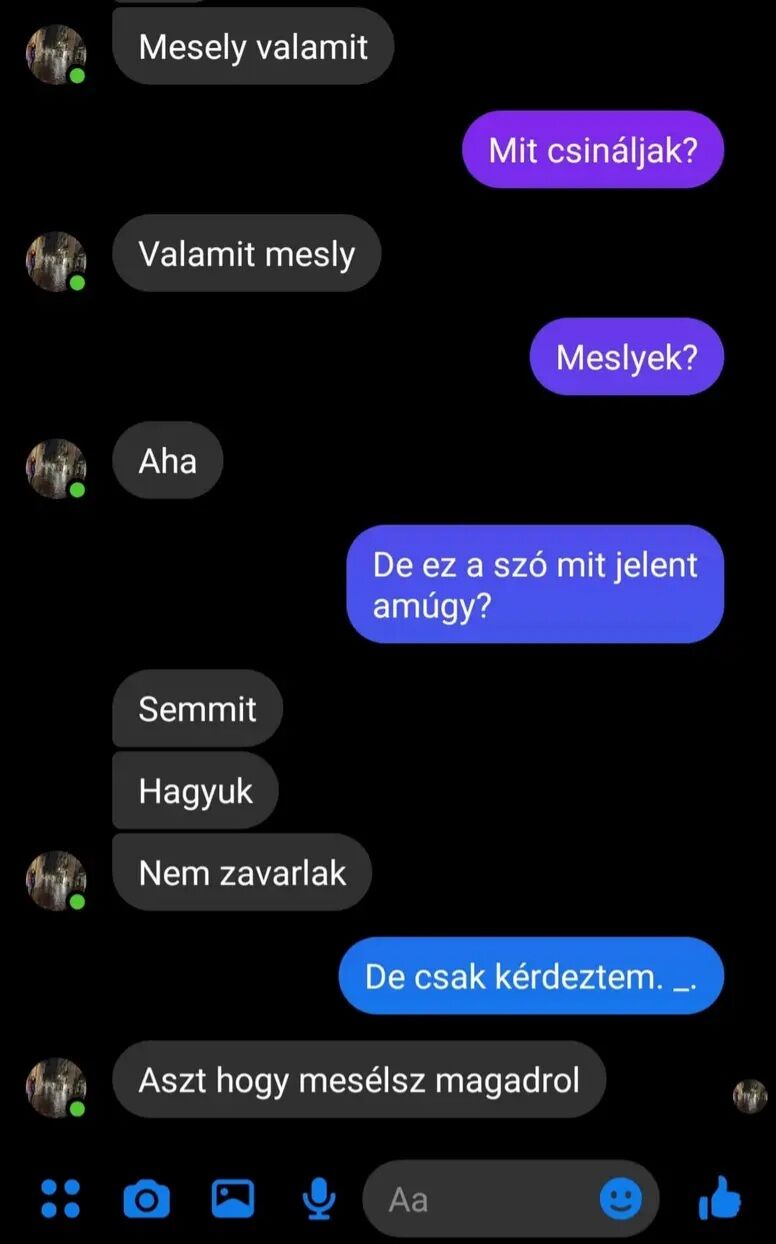Open the camera to take a photo
Image resolution: width=776 pixels, height=1244 pixels.
pos(146,1198)
